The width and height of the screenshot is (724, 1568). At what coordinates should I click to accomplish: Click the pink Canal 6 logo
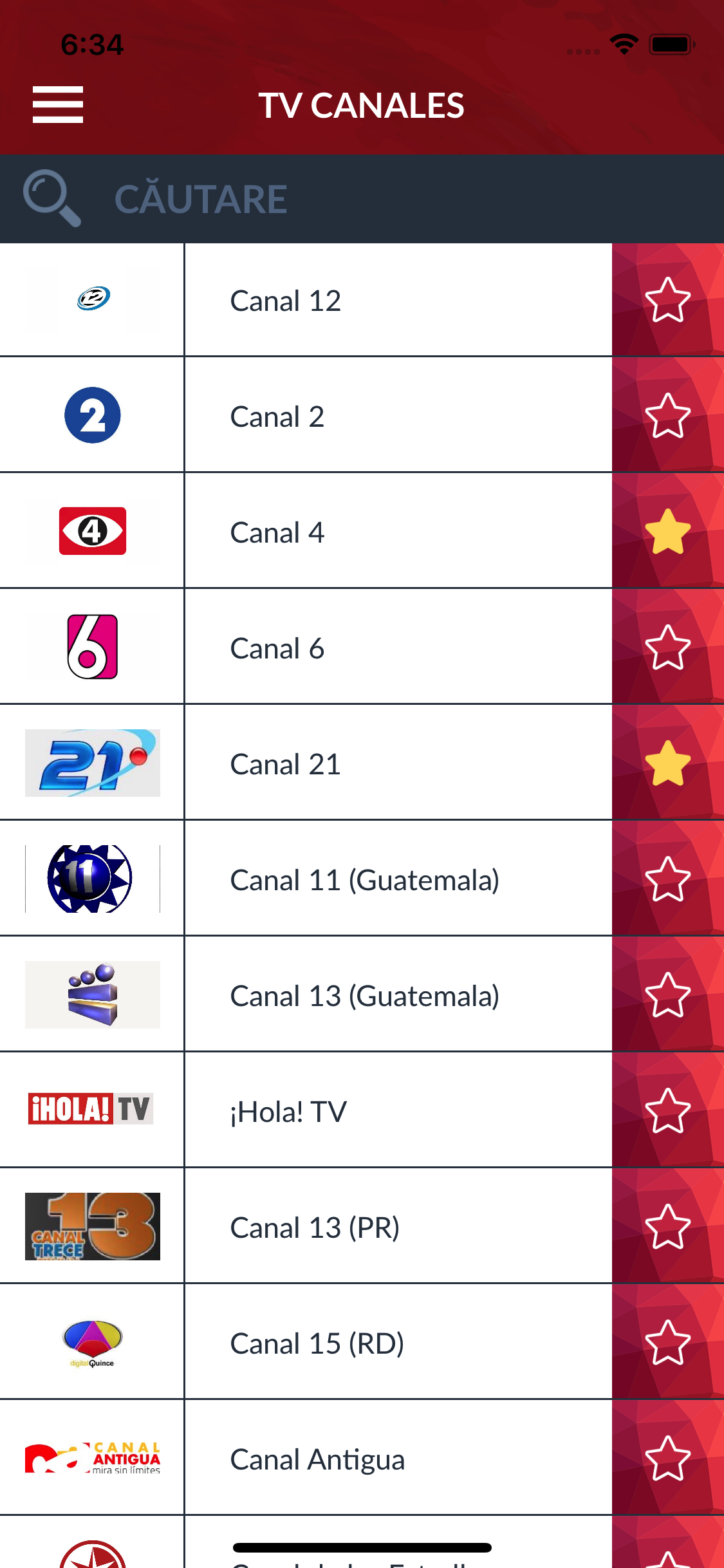pos(92,647)
